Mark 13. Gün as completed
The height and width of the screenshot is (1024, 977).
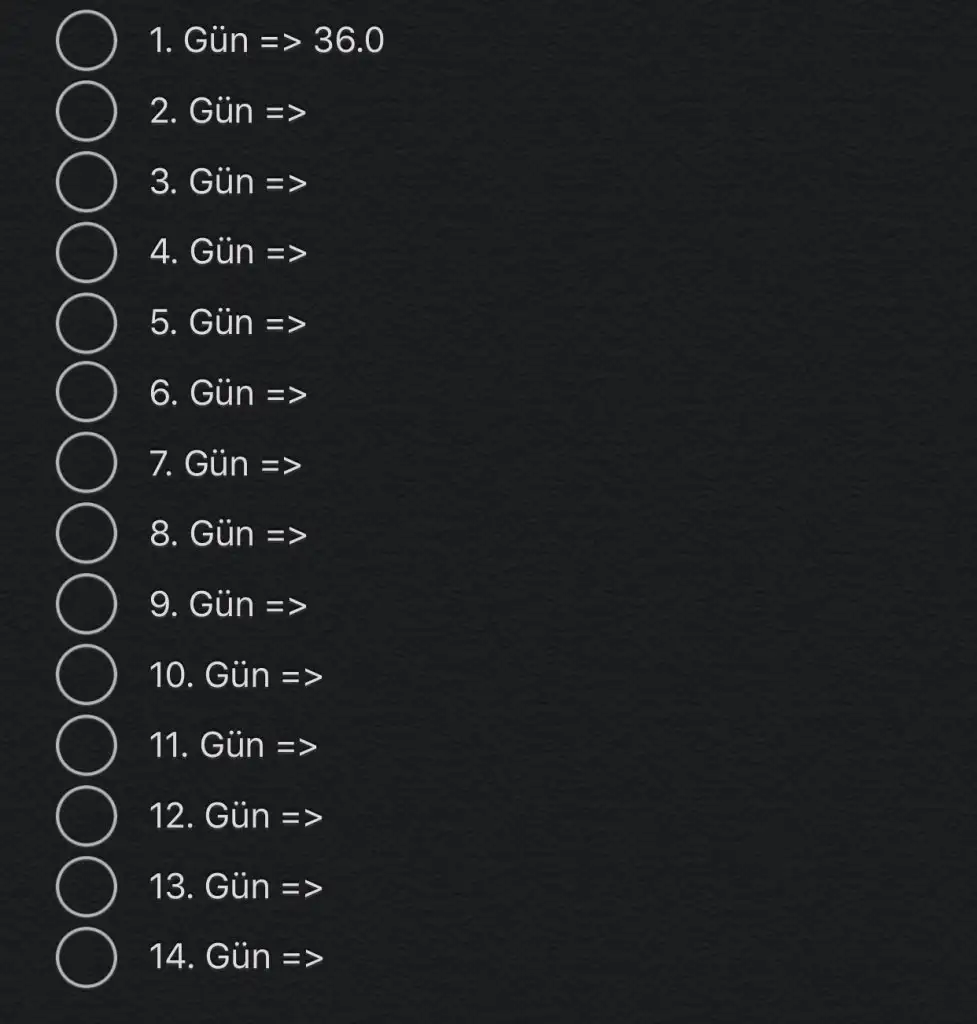tap(86, 887)
